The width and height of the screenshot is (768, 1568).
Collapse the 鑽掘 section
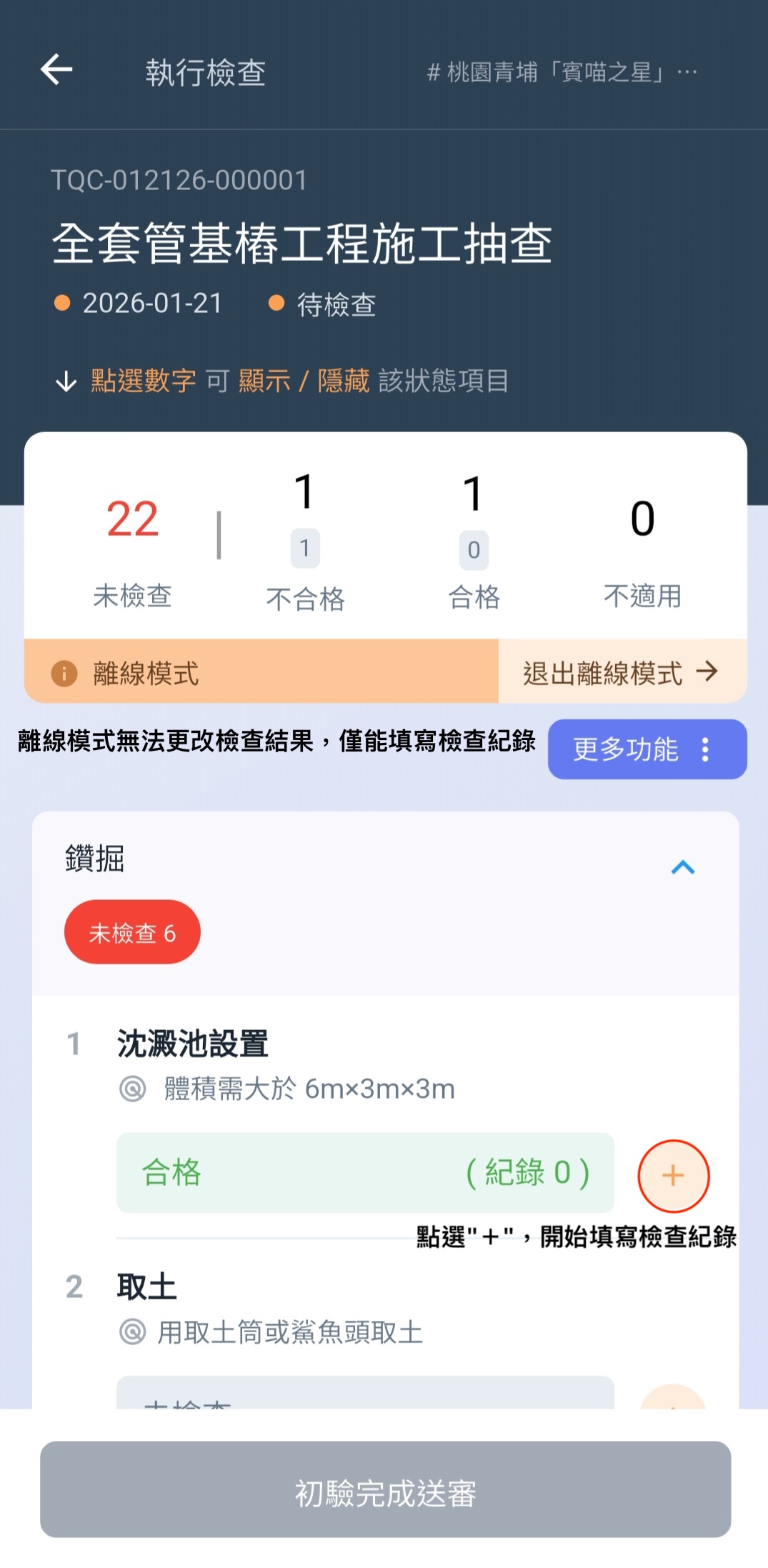coord(683,867)
